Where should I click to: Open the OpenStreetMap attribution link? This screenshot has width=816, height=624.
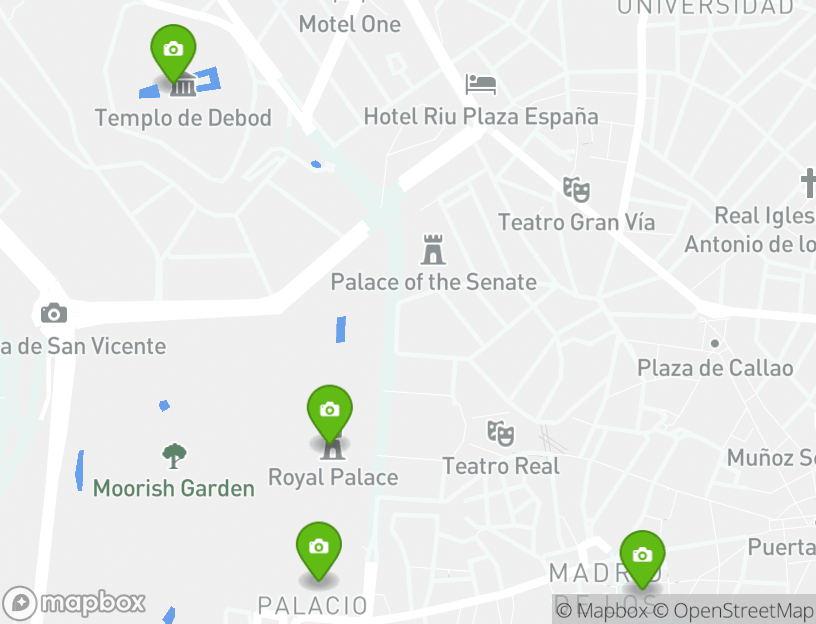click(x=743, y=611)
